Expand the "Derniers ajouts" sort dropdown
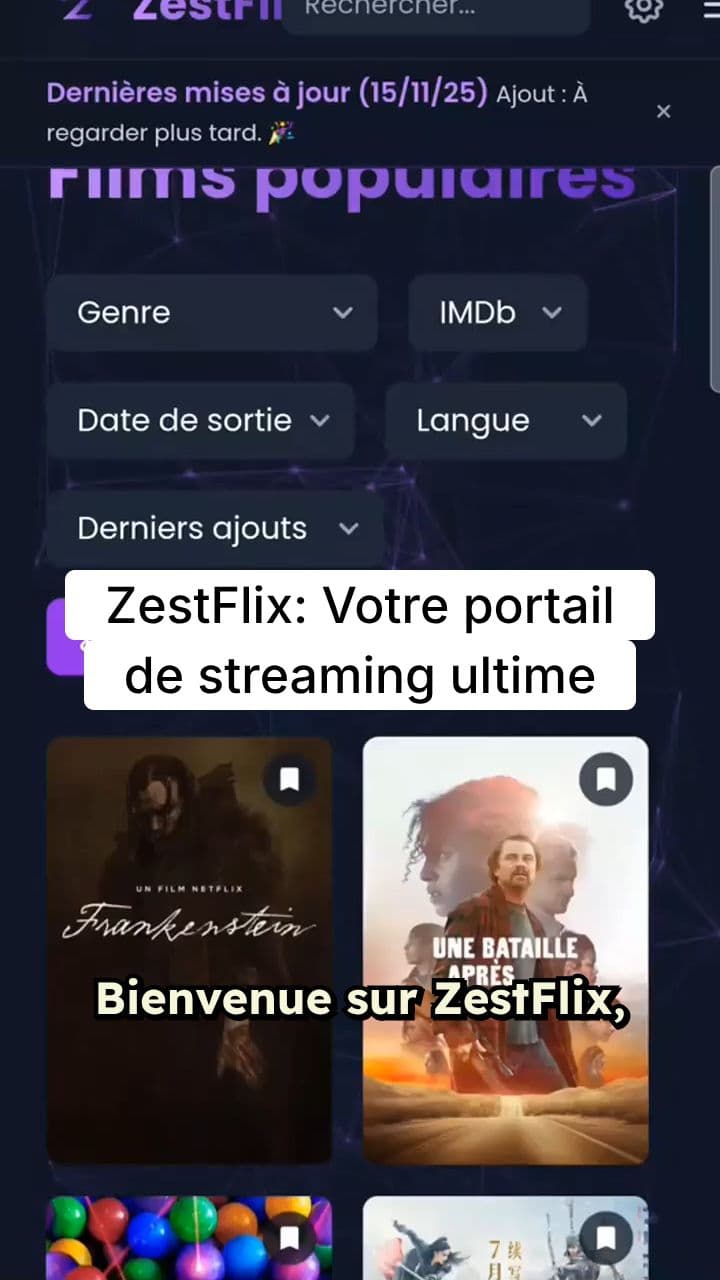Viewport: 720px width, 1280px height. pos(213,527)
